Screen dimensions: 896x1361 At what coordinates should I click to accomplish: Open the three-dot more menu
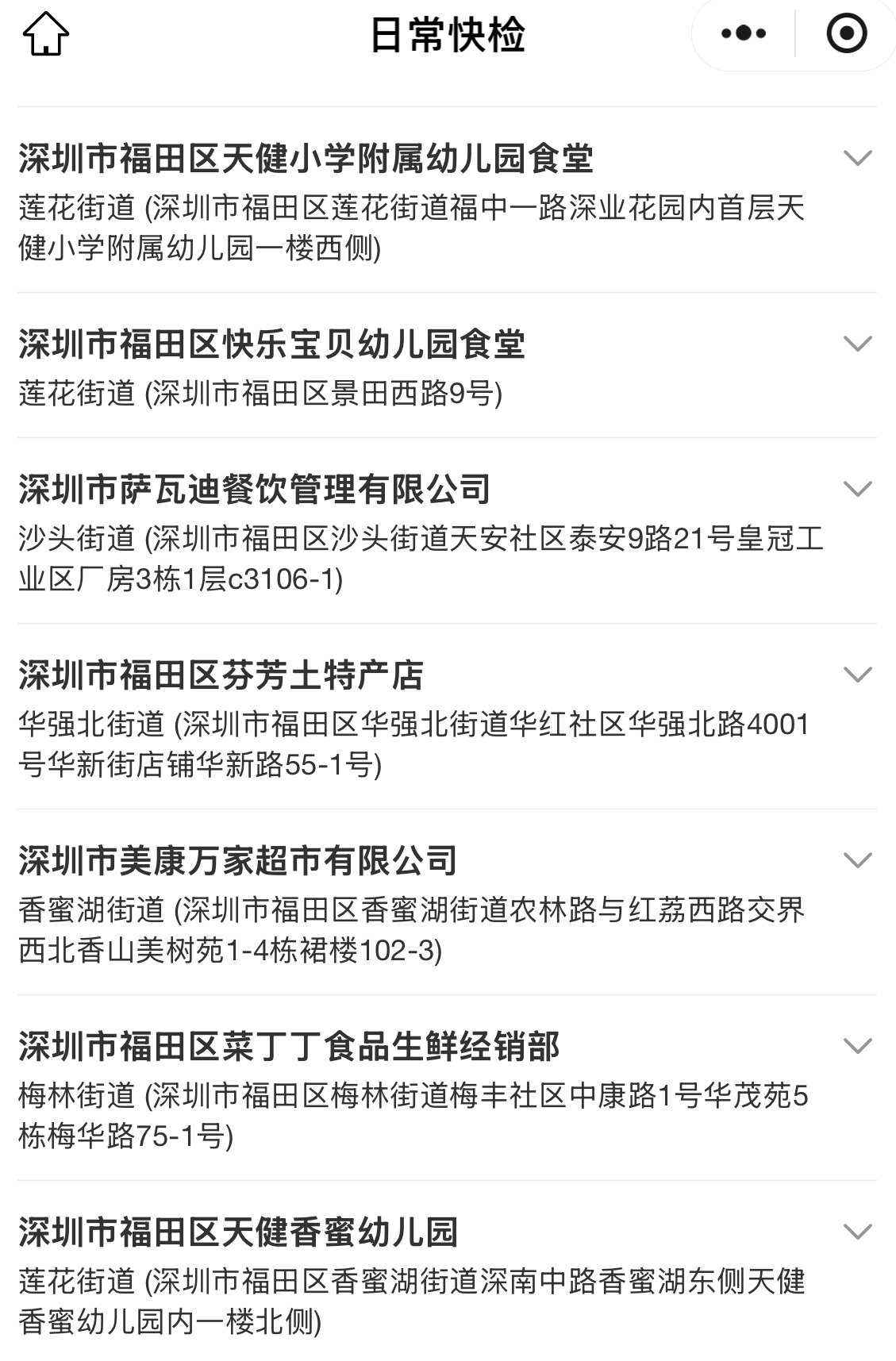click(744, 34)
